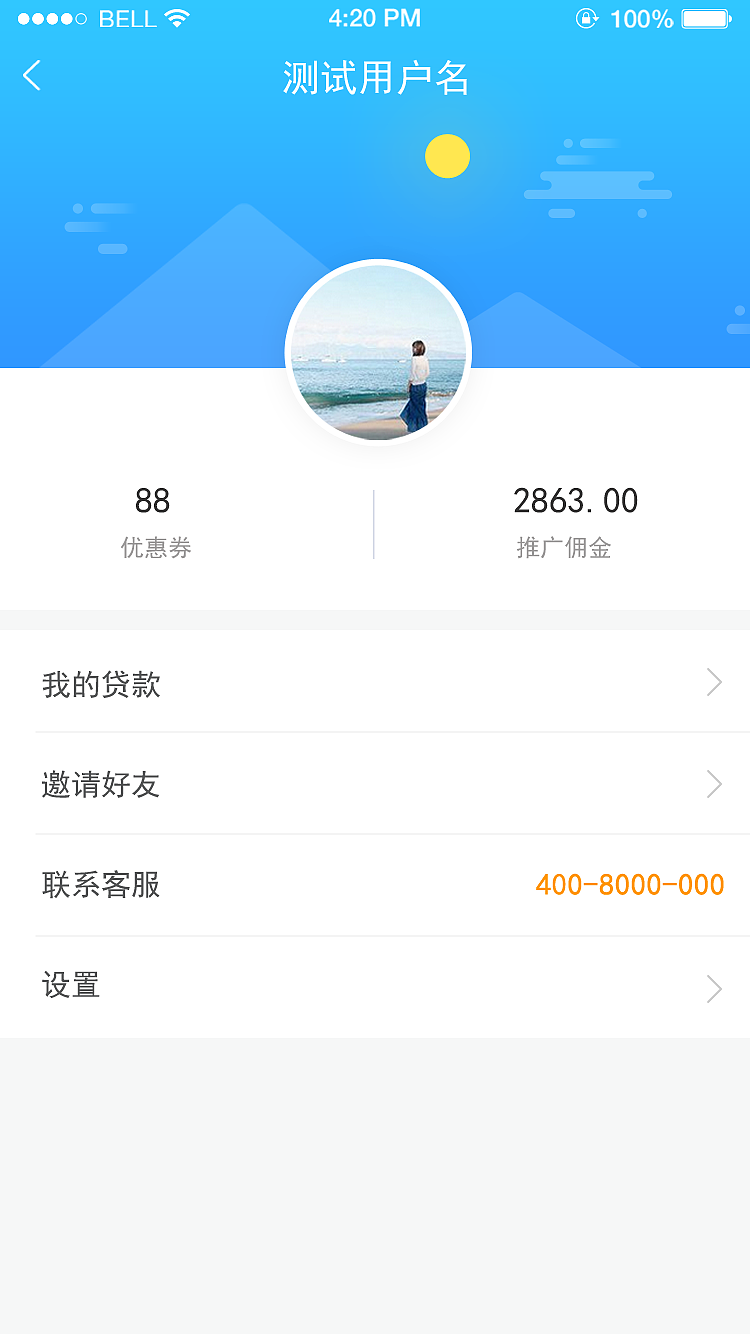750x1334 pixels.
Task: Tap the 设置 settings row
Action: [x=71, y=986]
